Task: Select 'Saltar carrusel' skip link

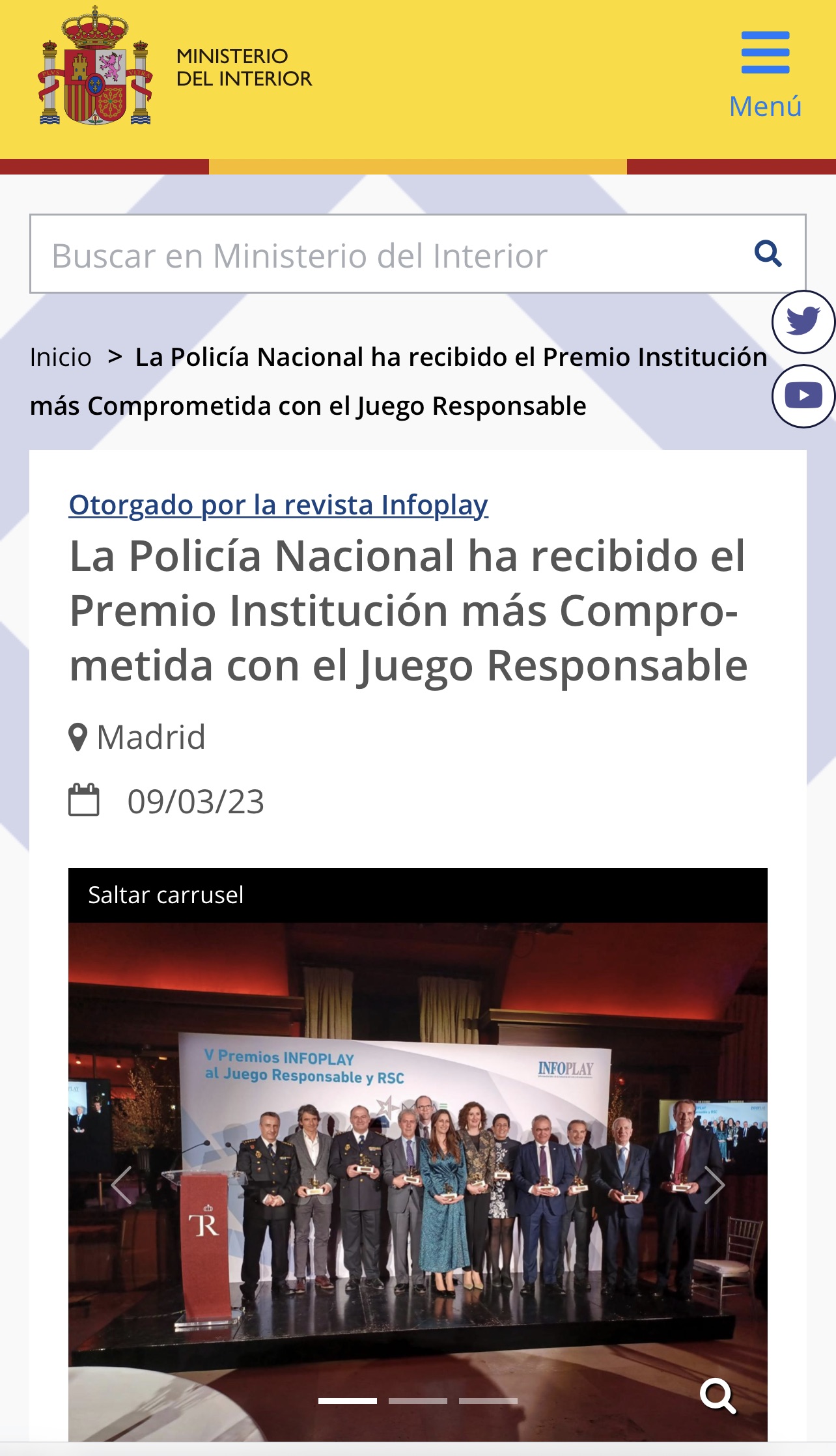Action: (166, 895)
